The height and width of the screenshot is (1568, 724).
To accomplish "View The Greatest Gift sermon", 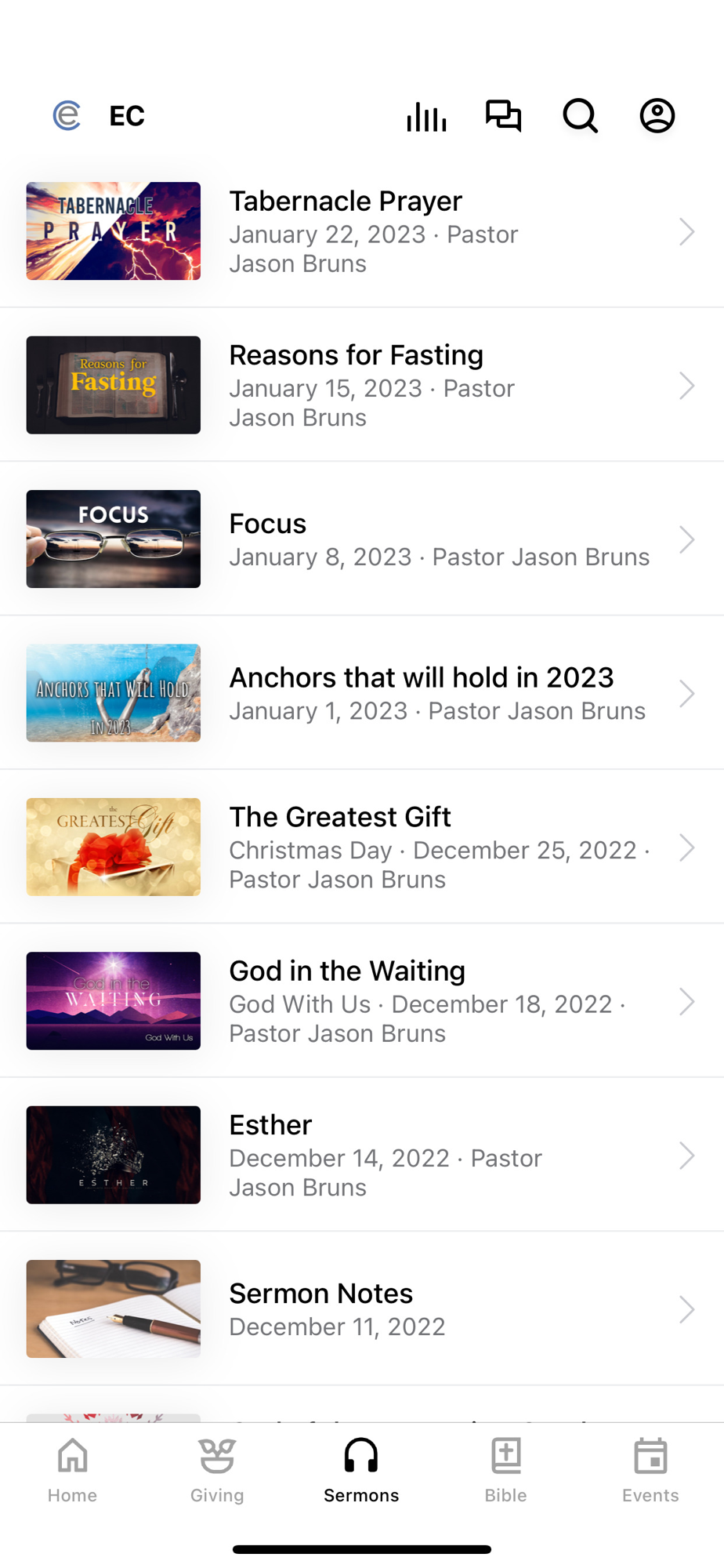I will [361, 848].
